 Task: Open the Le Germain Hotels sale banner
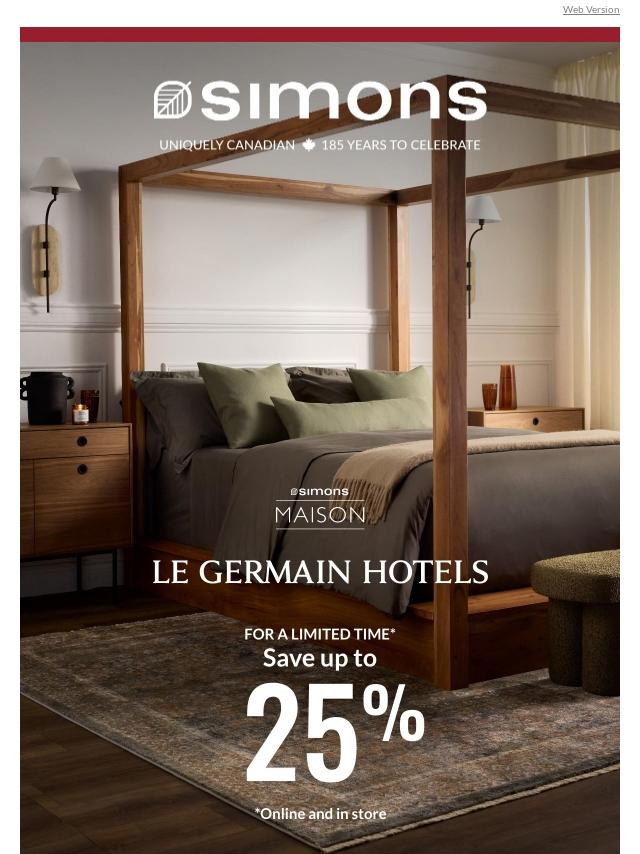[320, 448]
